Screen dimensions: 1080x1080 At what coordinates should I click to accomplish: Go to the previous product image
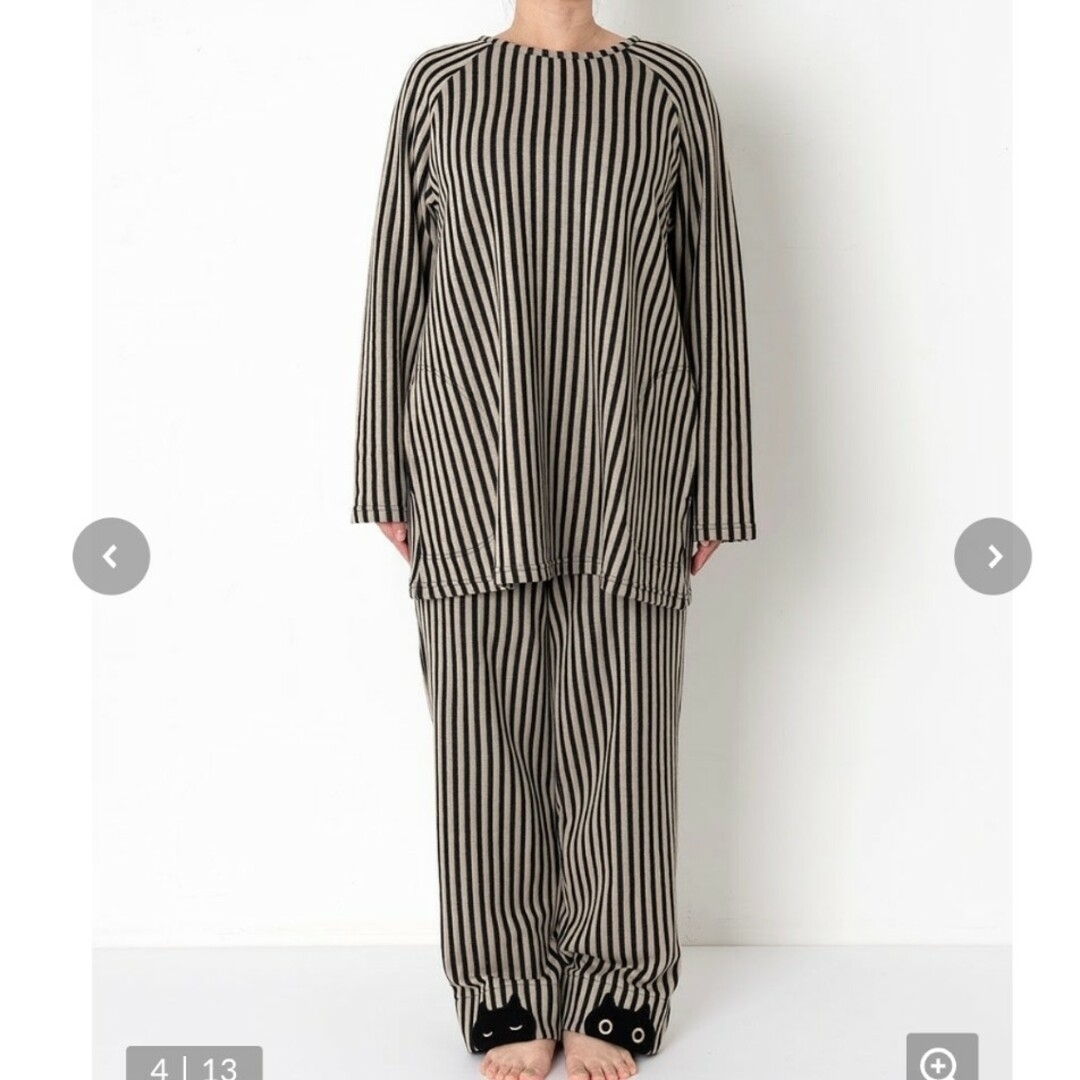pos(111,556)
